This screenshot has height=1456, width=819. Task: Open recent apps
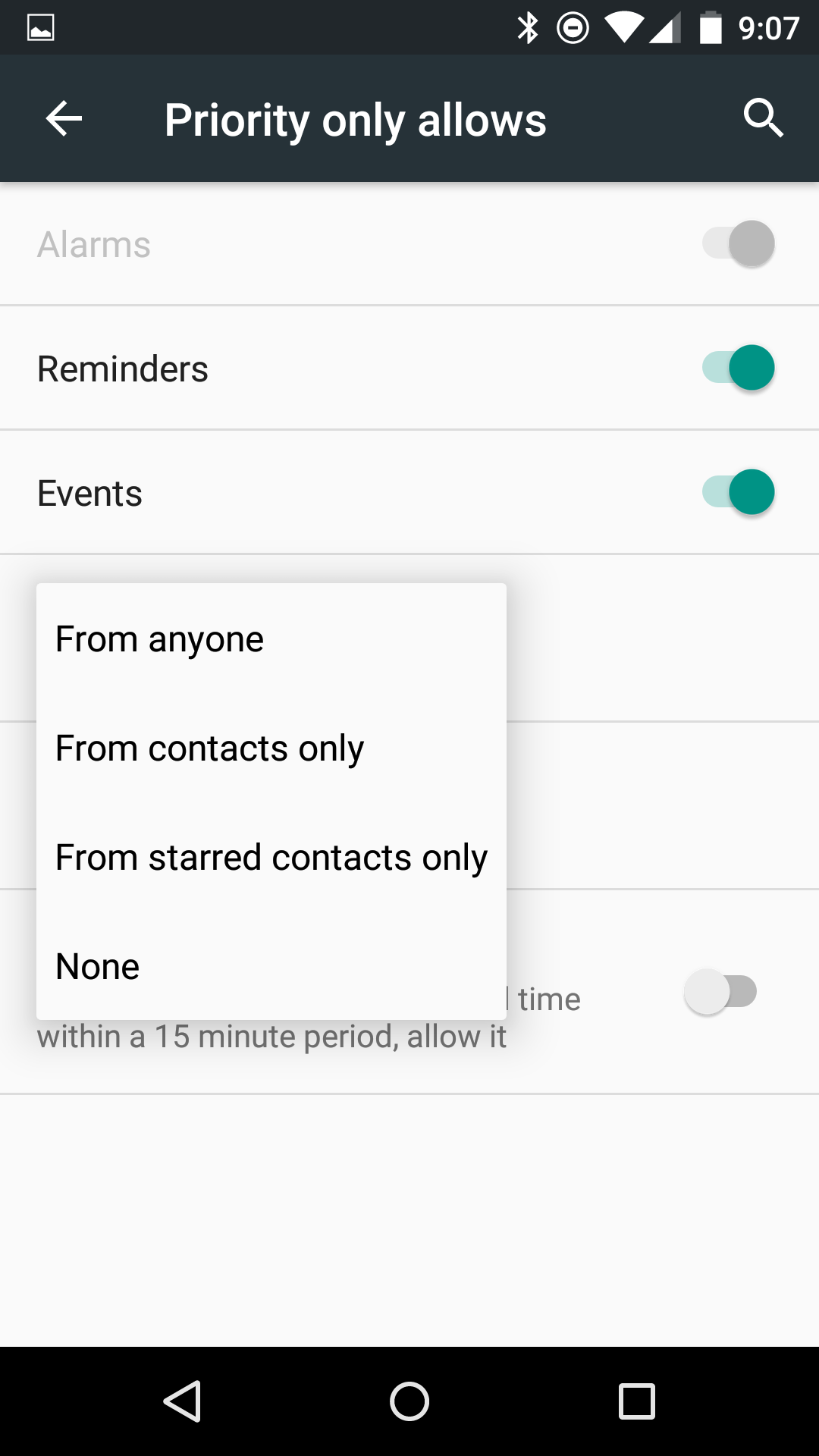pos(636,1401)
